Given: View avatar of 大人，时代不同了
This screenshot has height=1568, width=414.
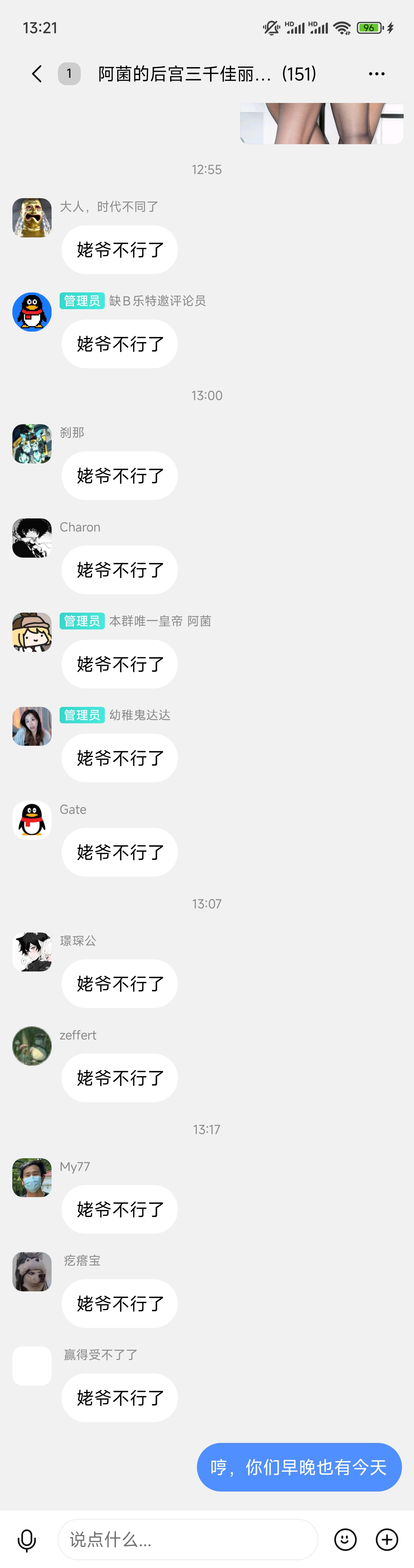Looking at the screenshot, I should click(32, 217).
